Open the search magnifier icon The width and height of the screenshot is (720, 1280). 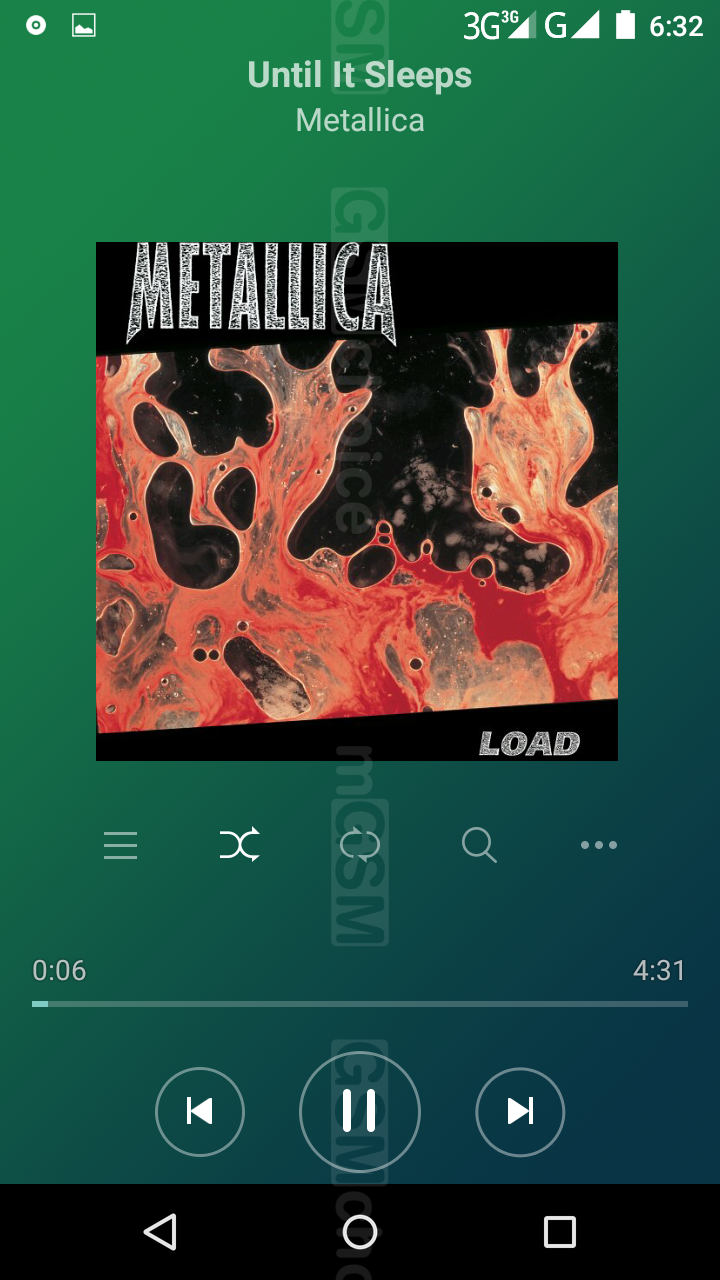pyautogui.click(x=479, y=846)
